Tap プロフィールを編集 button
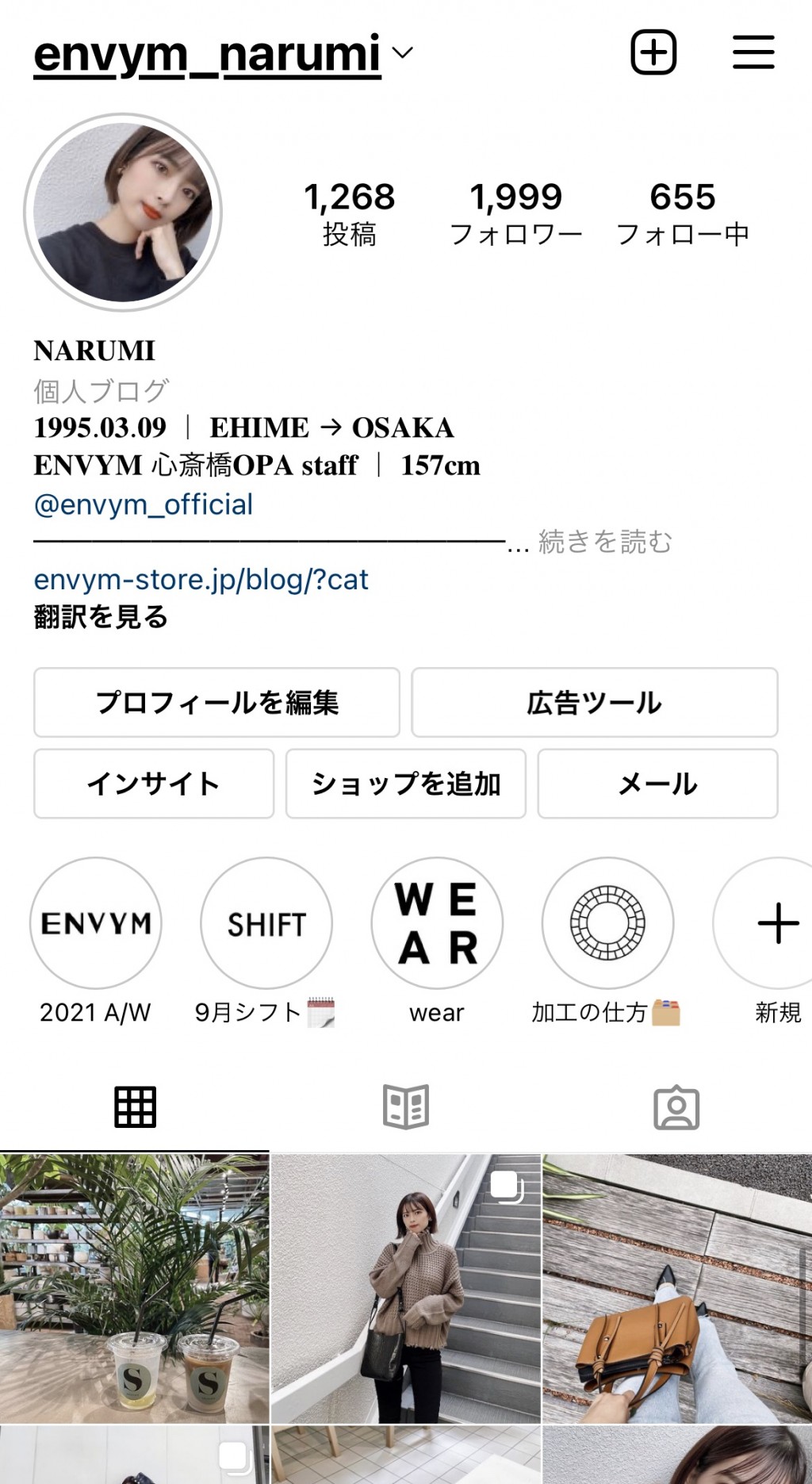The width and height of the screenshot is (812, 1484). pos(216,703)
